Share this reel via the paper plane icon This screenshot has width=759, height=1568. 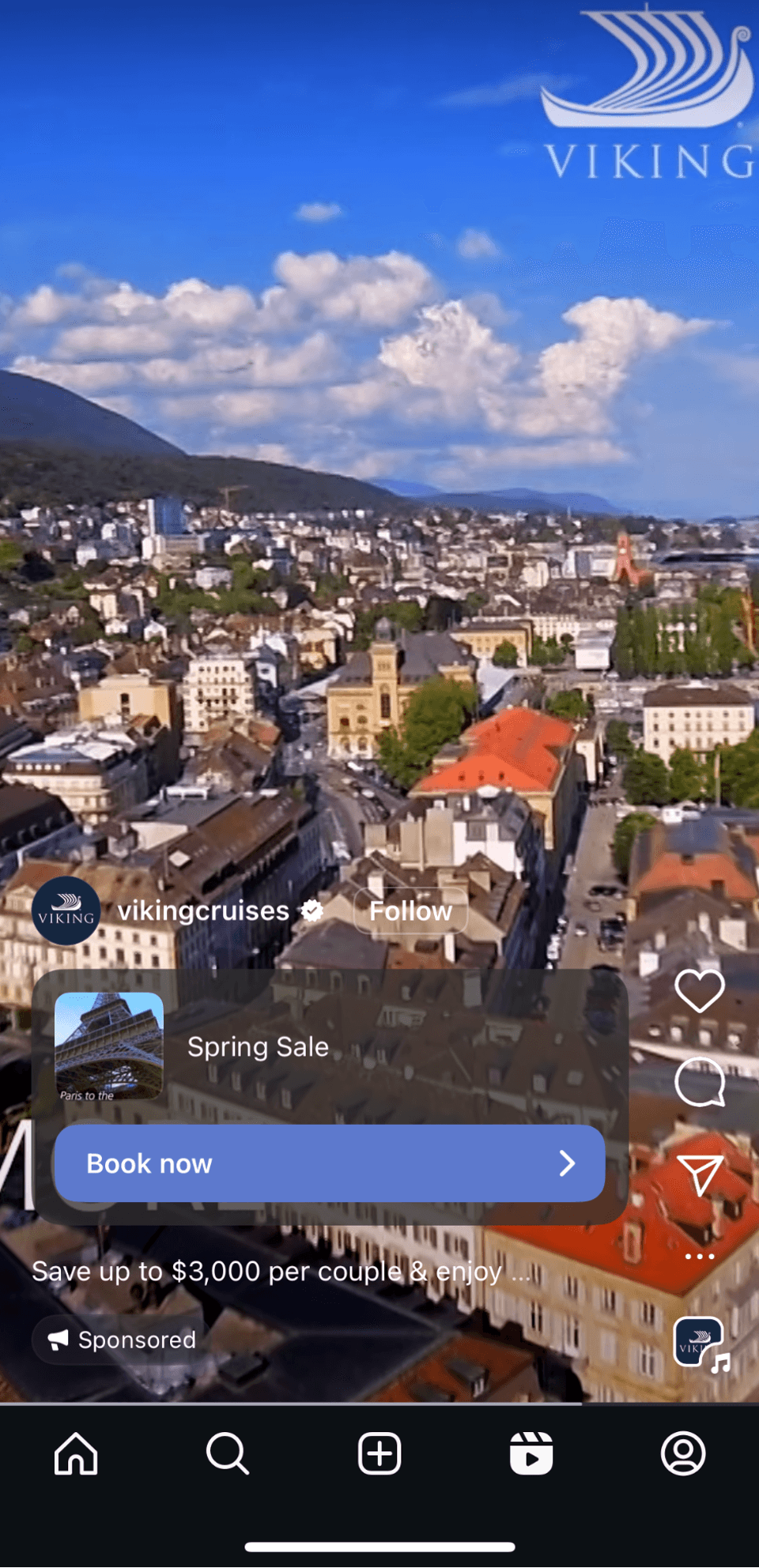[x=700, y=1174]
